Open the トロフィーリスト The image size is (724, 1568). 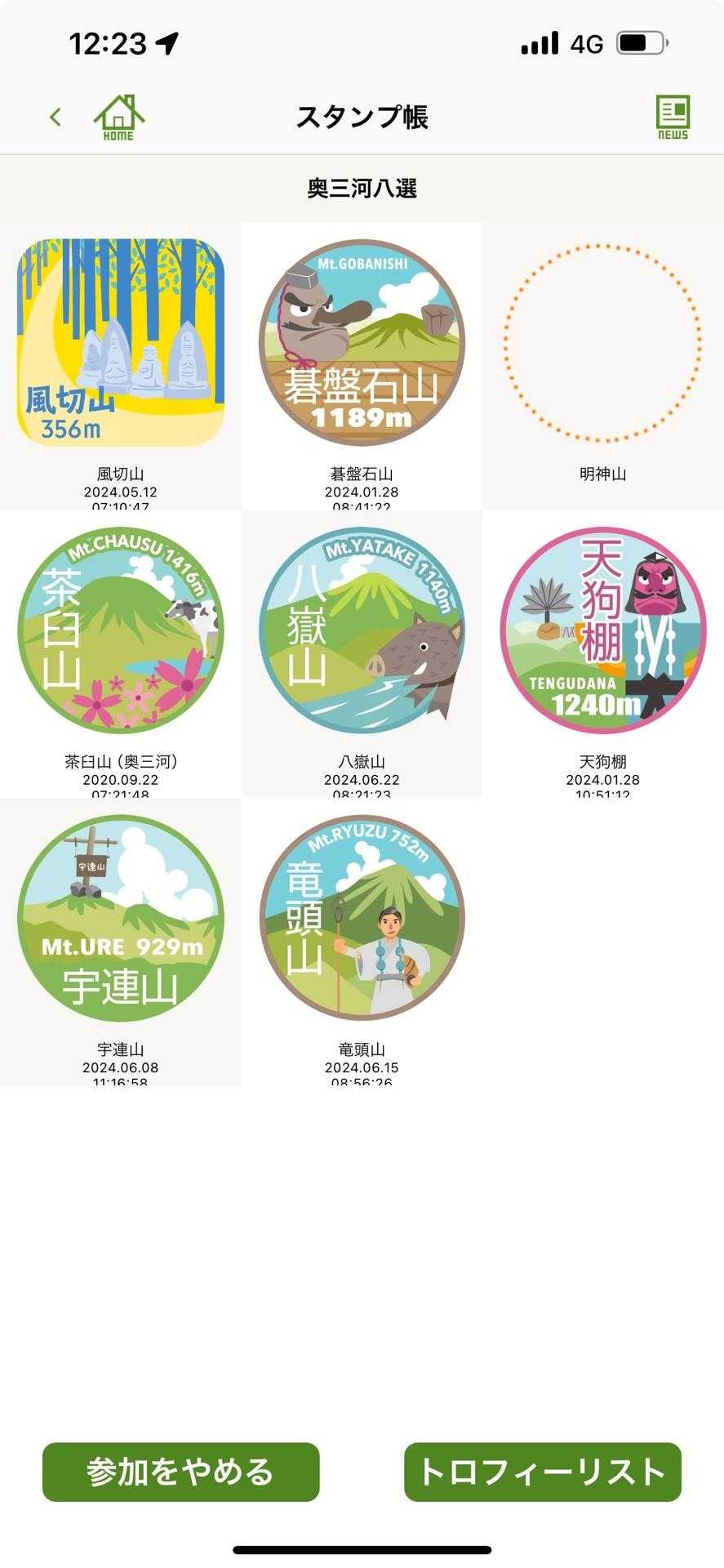543,1472
